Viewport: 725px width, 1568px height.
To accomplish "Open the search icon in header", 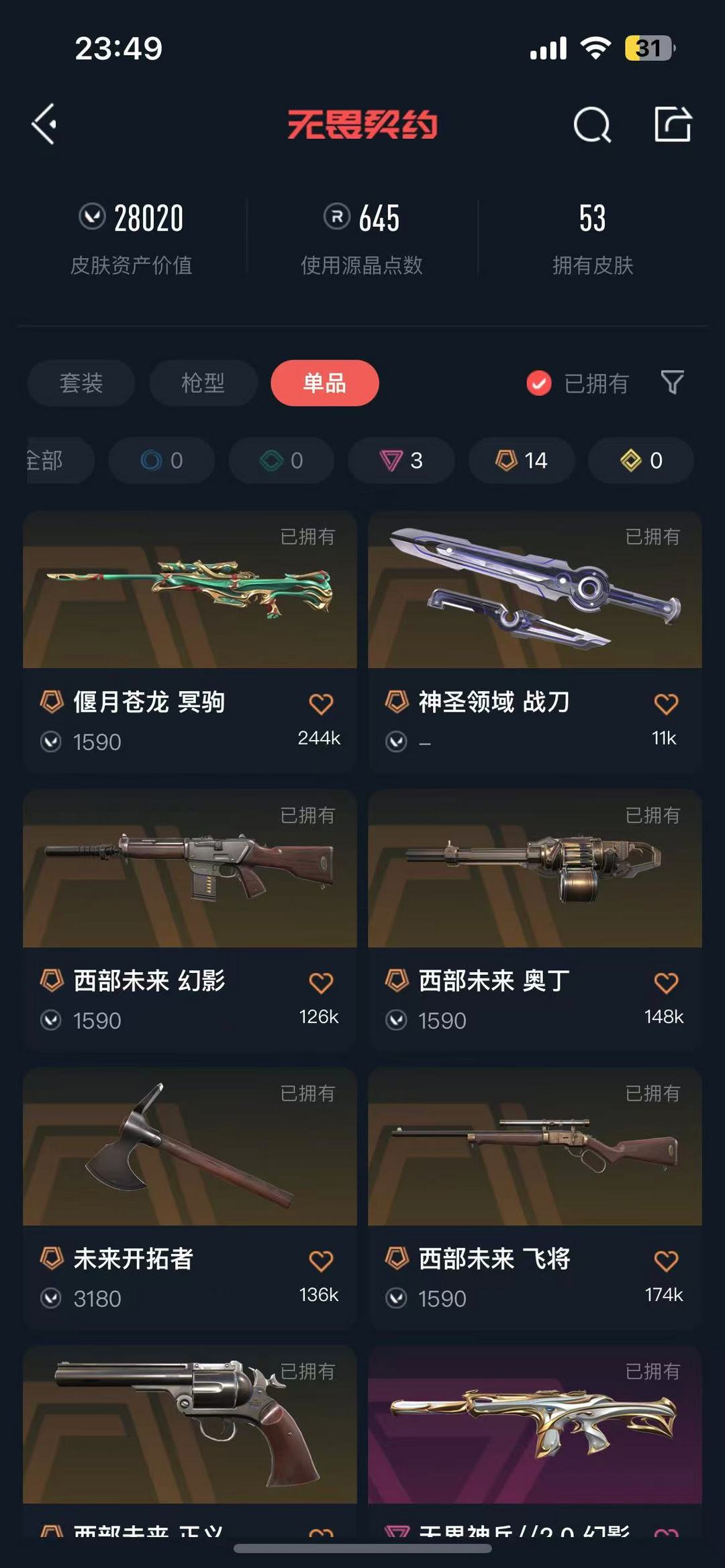I will coord(592,125).
